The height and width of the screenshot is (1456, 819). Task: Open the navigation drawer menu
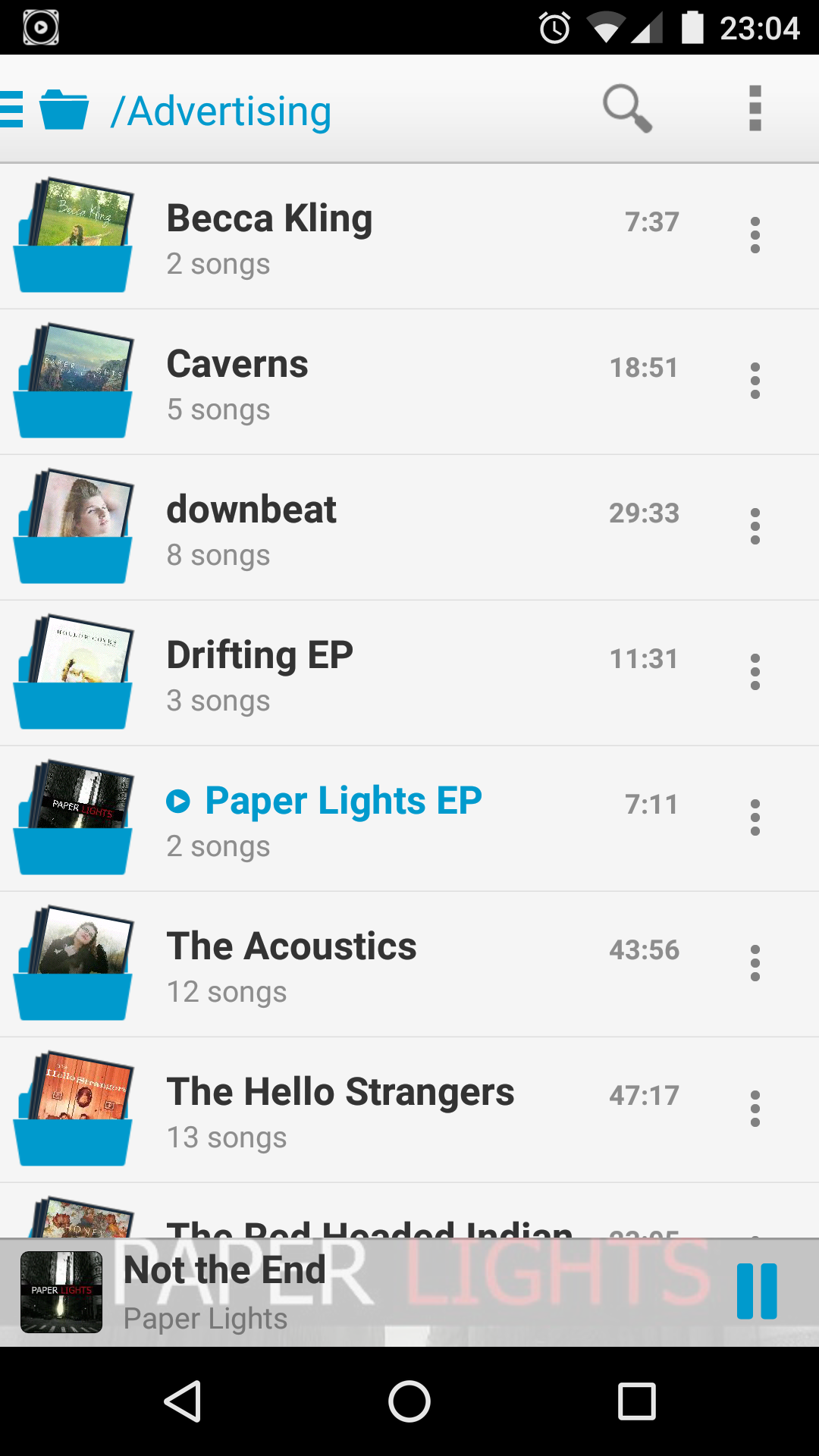pos(13,110)
